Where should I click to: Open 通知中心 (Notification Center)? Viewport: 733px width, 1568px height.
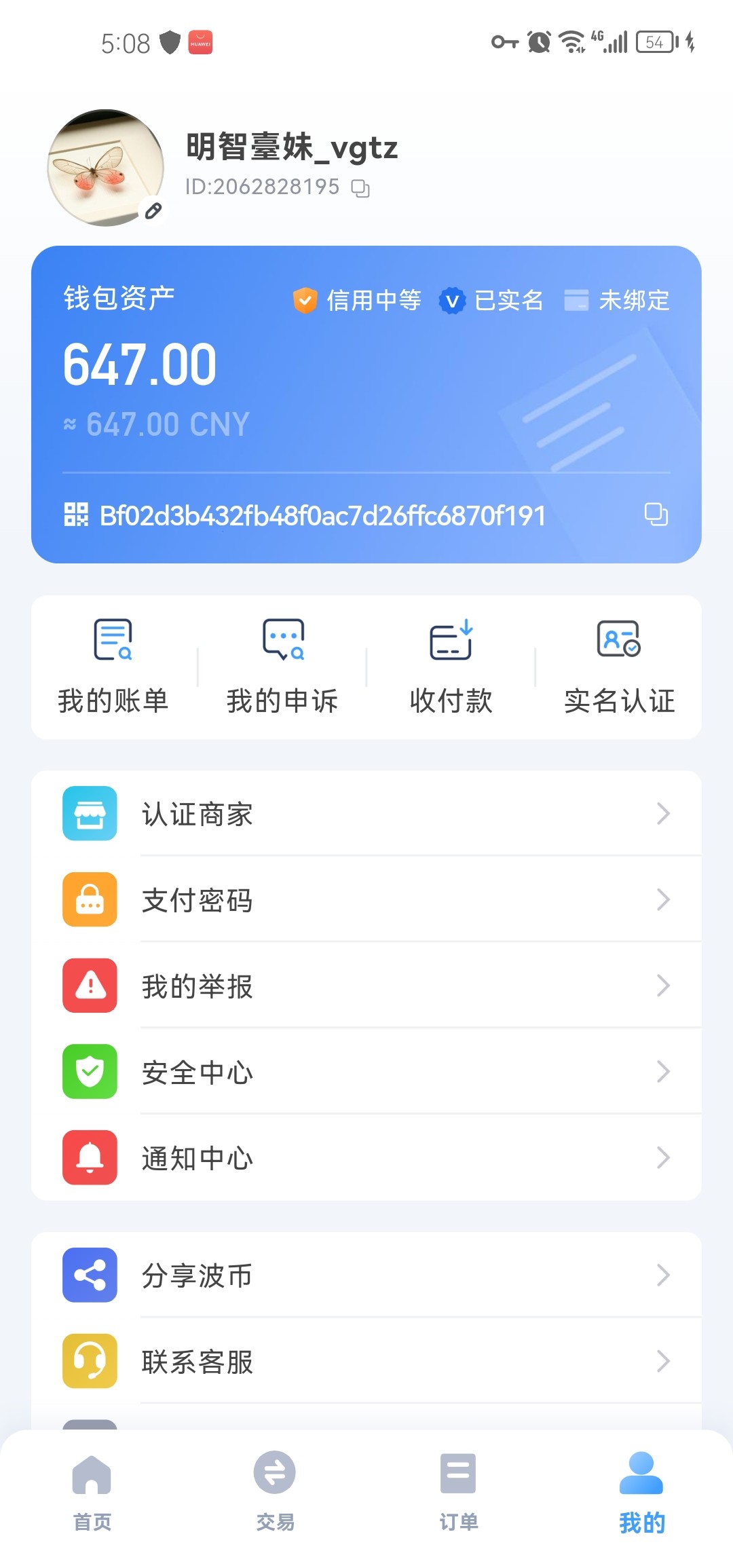coord(366,1158)
